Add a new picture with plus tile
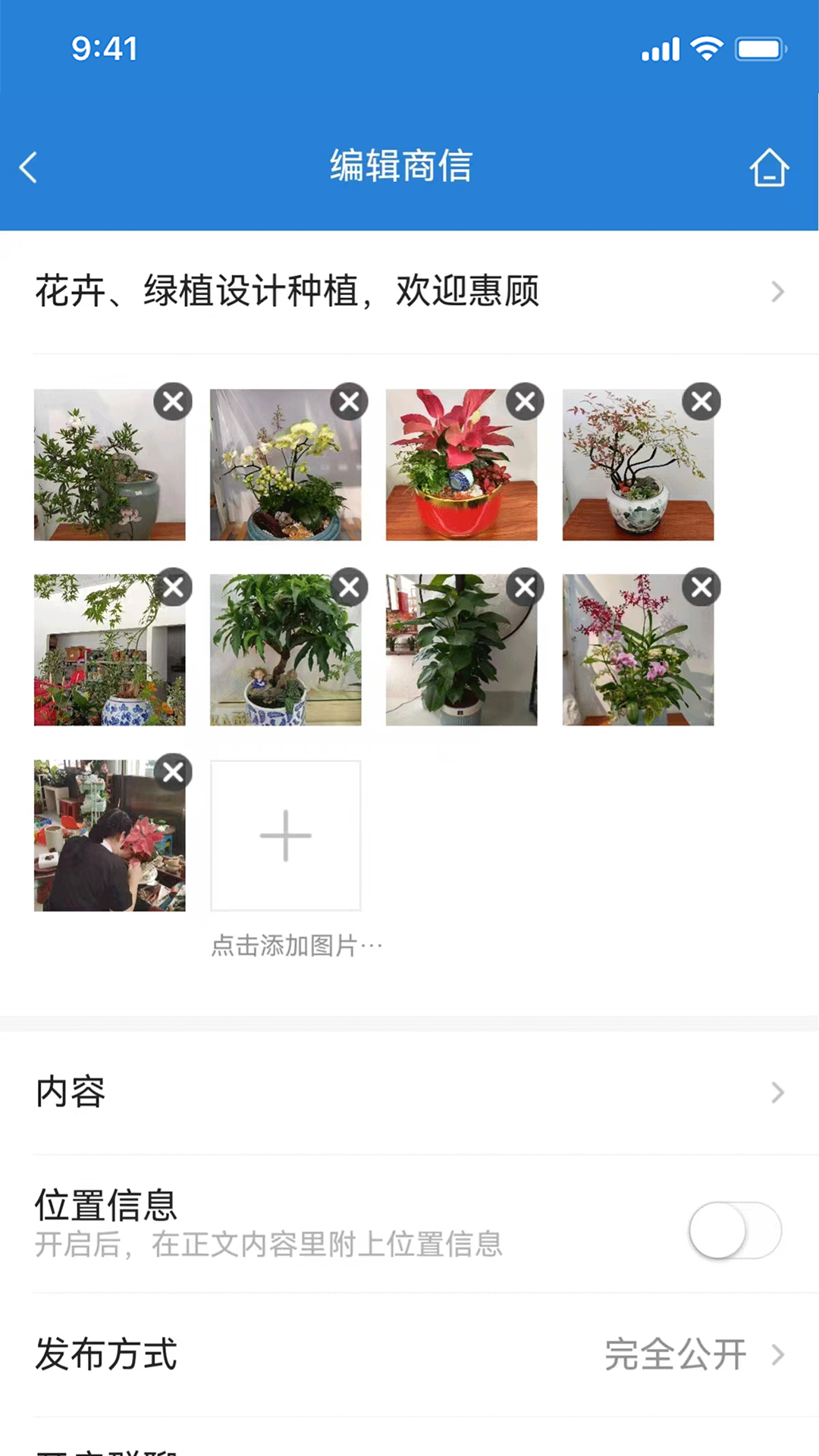 click(285, 835)
